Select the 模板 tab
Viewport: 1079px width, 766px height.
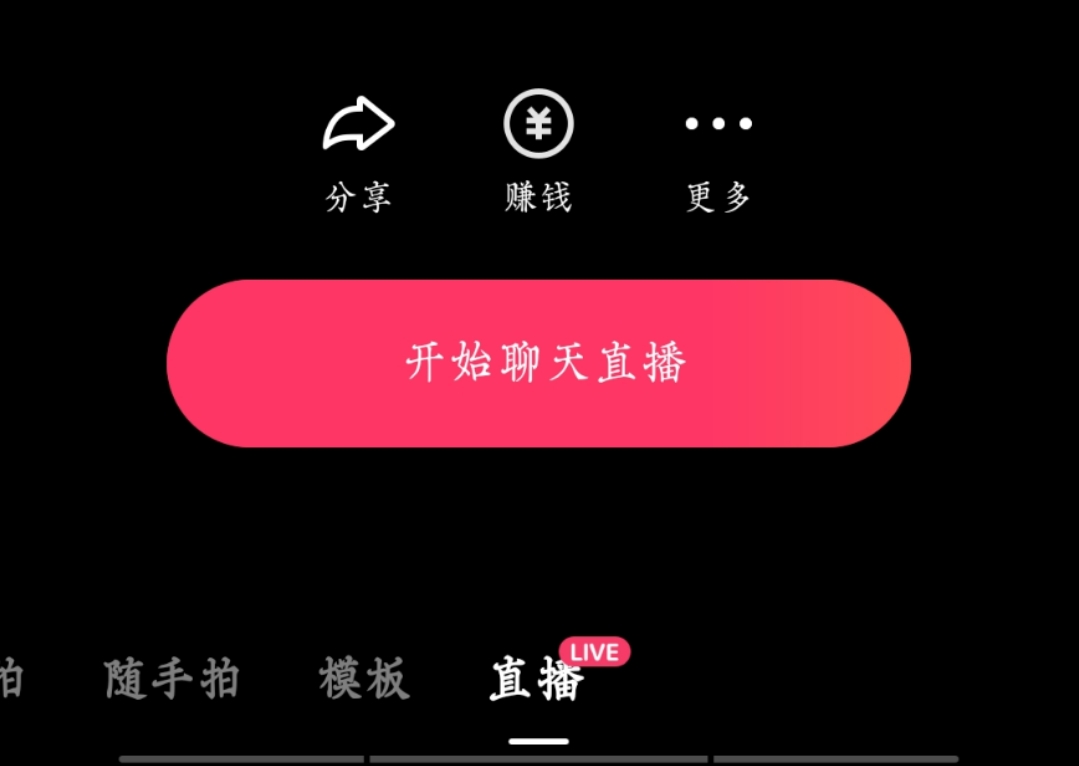tap(364, 680)
